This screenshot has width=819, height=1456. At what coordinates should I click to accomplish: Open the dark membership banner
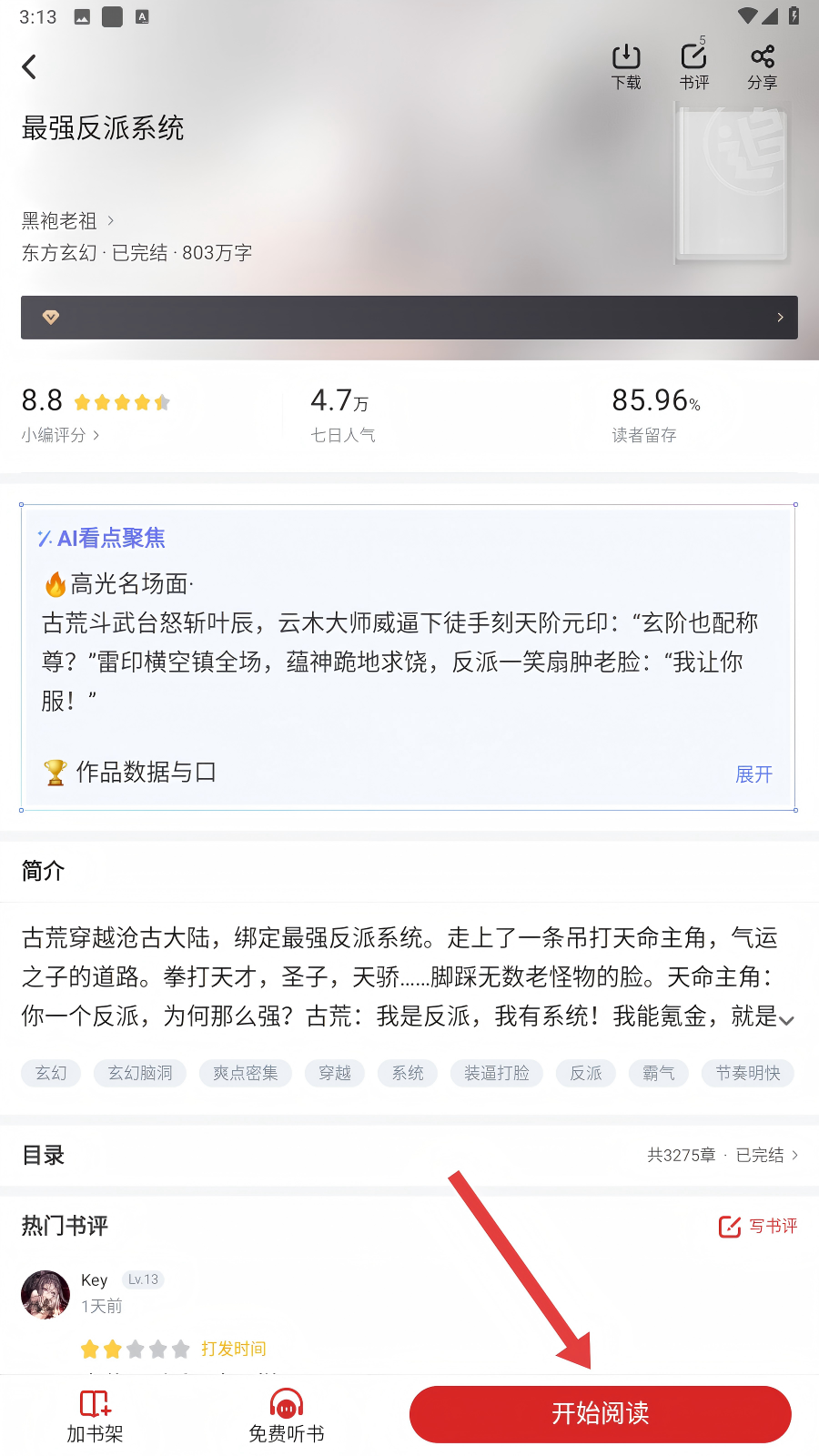click(x=409, y=318)
